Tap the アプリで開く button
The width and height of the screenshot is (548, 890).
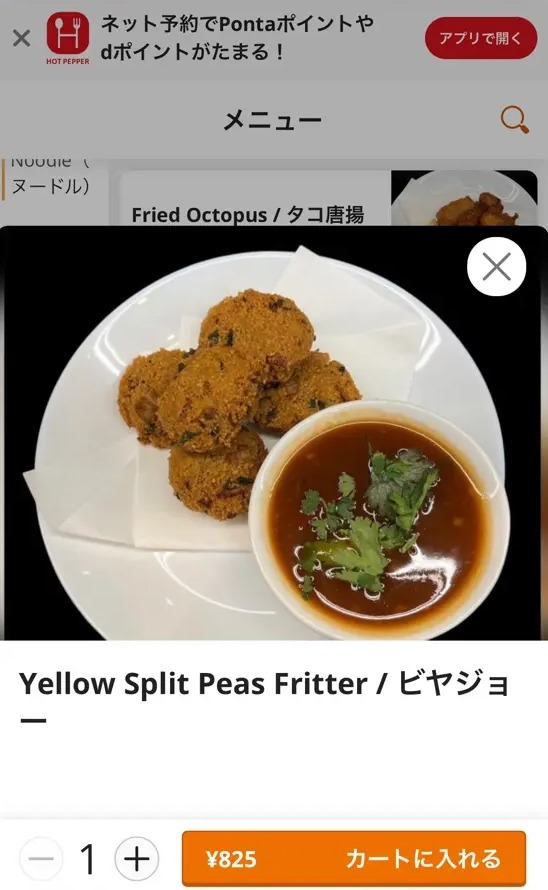tap(480, 38)
